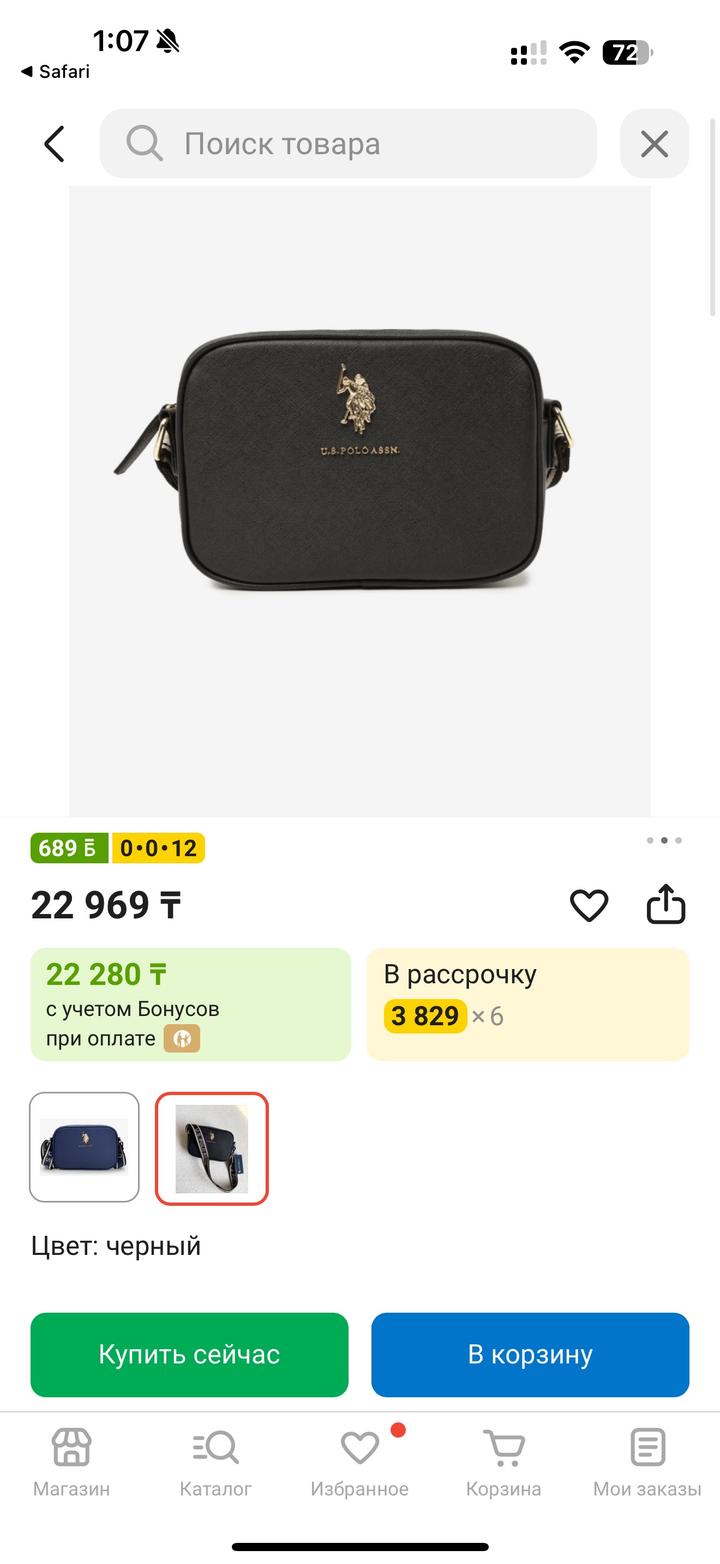720x1564 pixels.
Task: View the Мои заказы tab
Action: 647,1462
